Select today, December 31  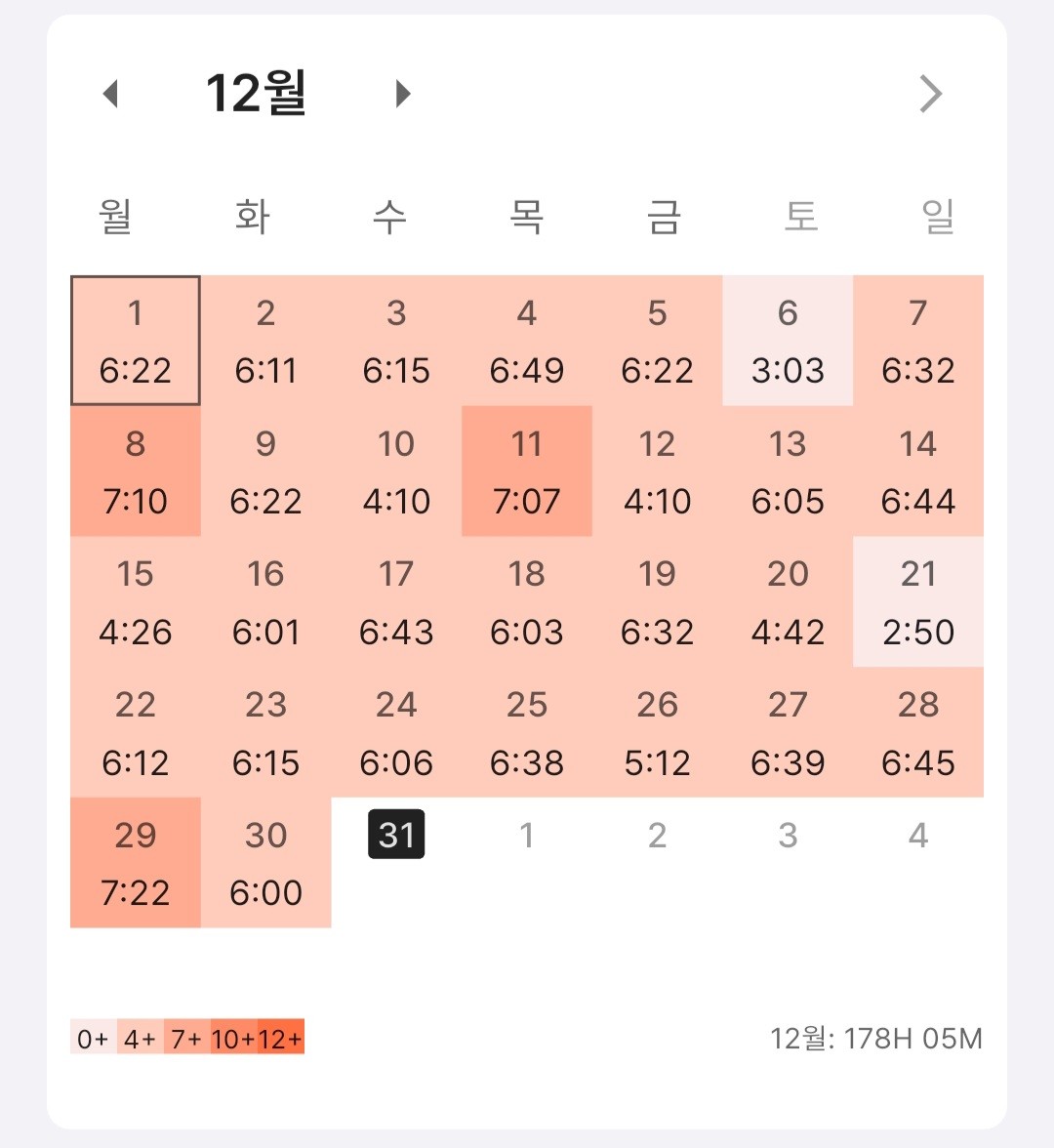pyautogui.click(x=396, y=836)
